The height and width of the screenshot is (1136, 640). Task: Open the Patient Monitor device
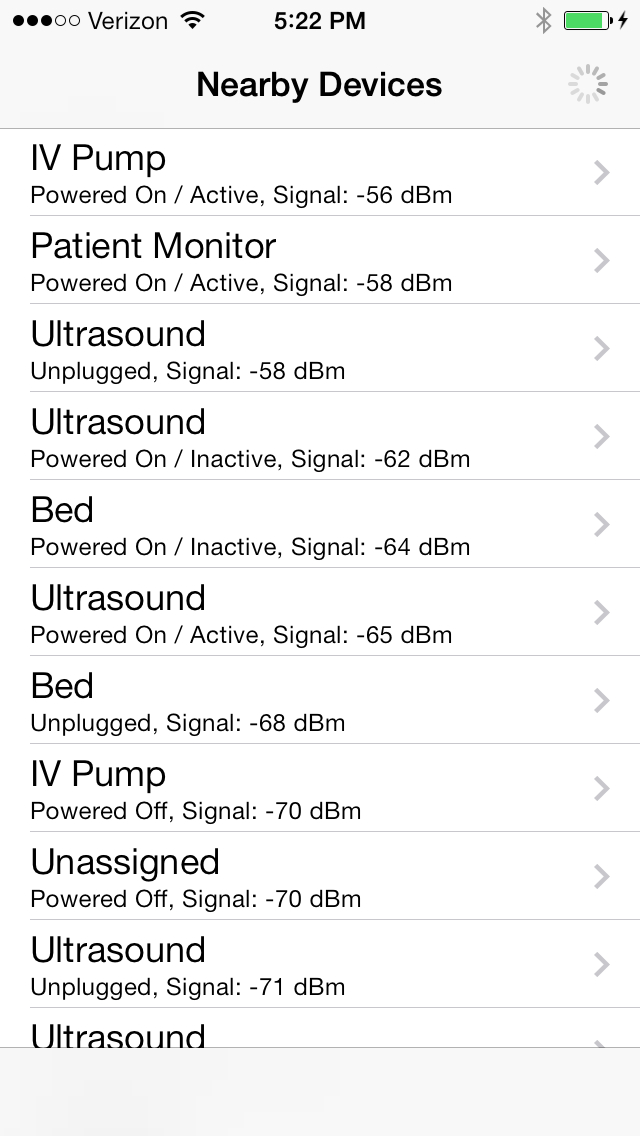pos(320,260)
